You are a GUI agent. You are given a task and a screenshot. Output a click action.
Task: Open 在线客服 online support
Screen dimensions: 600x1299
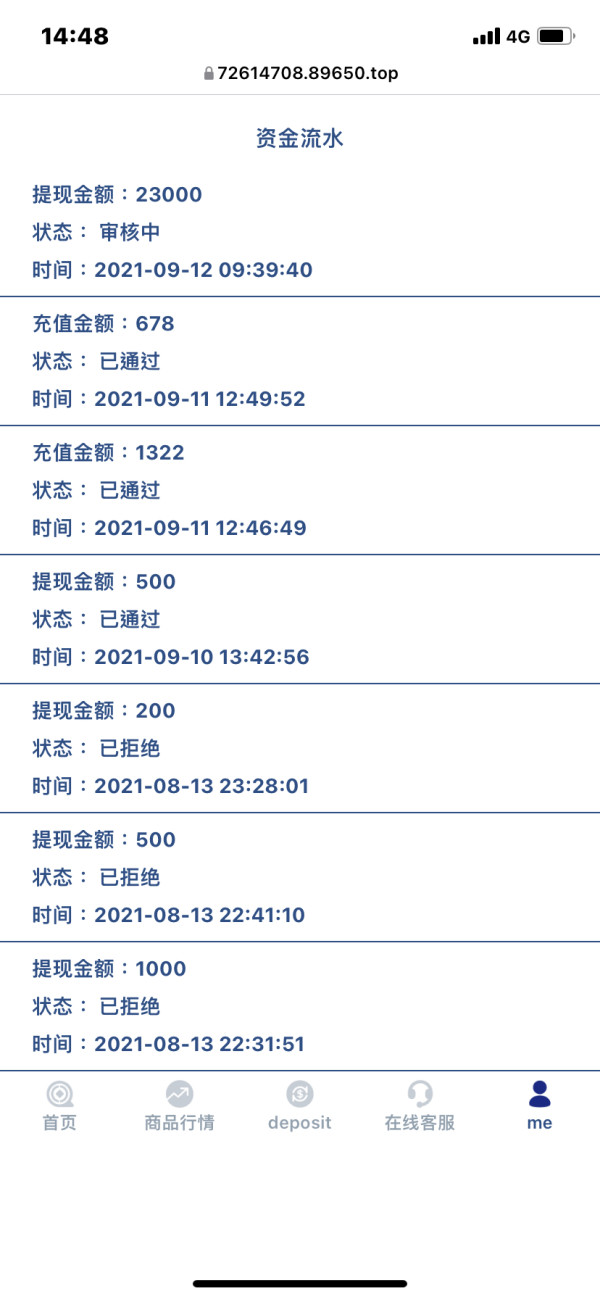420,1106
